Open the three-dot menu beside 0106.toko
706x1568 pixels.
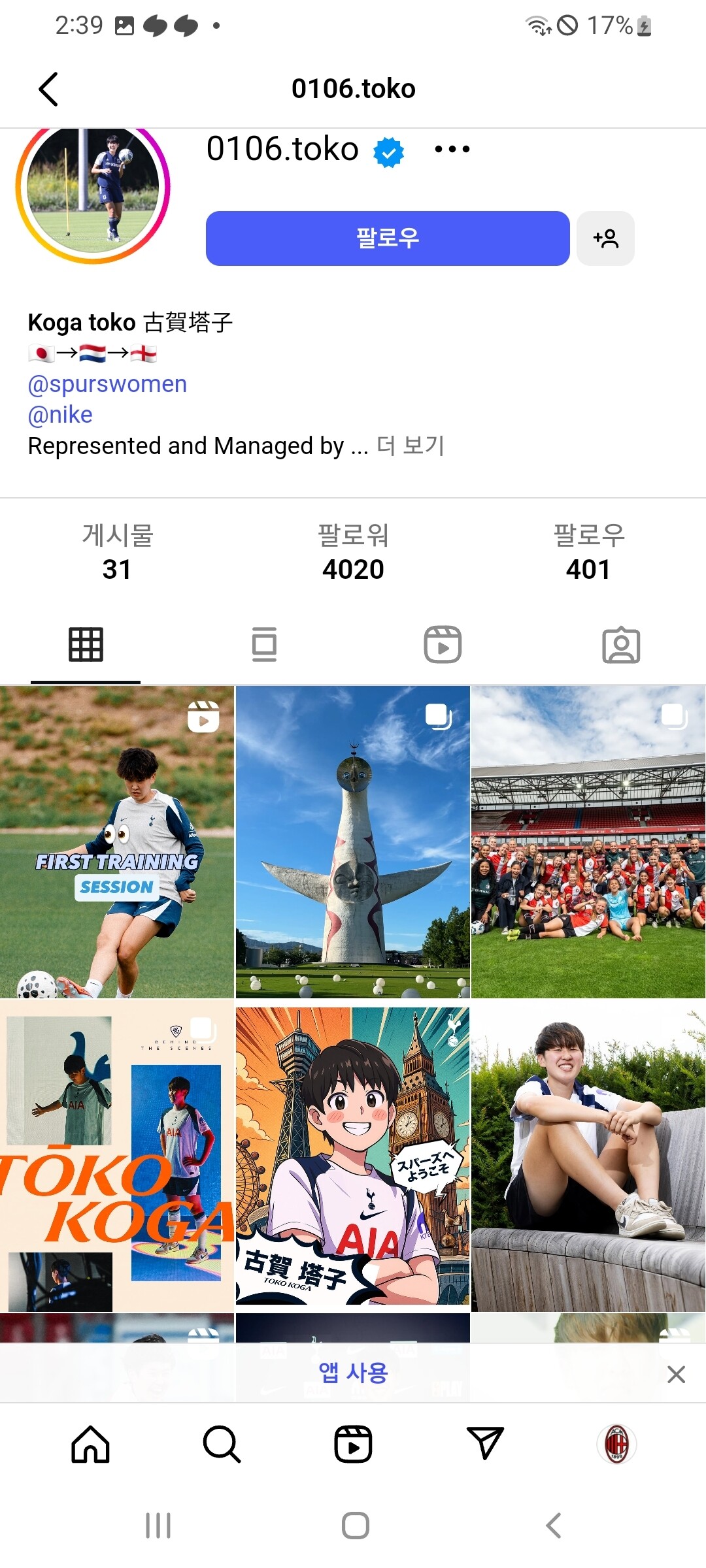pyautogui.click(x=452, y=150)
